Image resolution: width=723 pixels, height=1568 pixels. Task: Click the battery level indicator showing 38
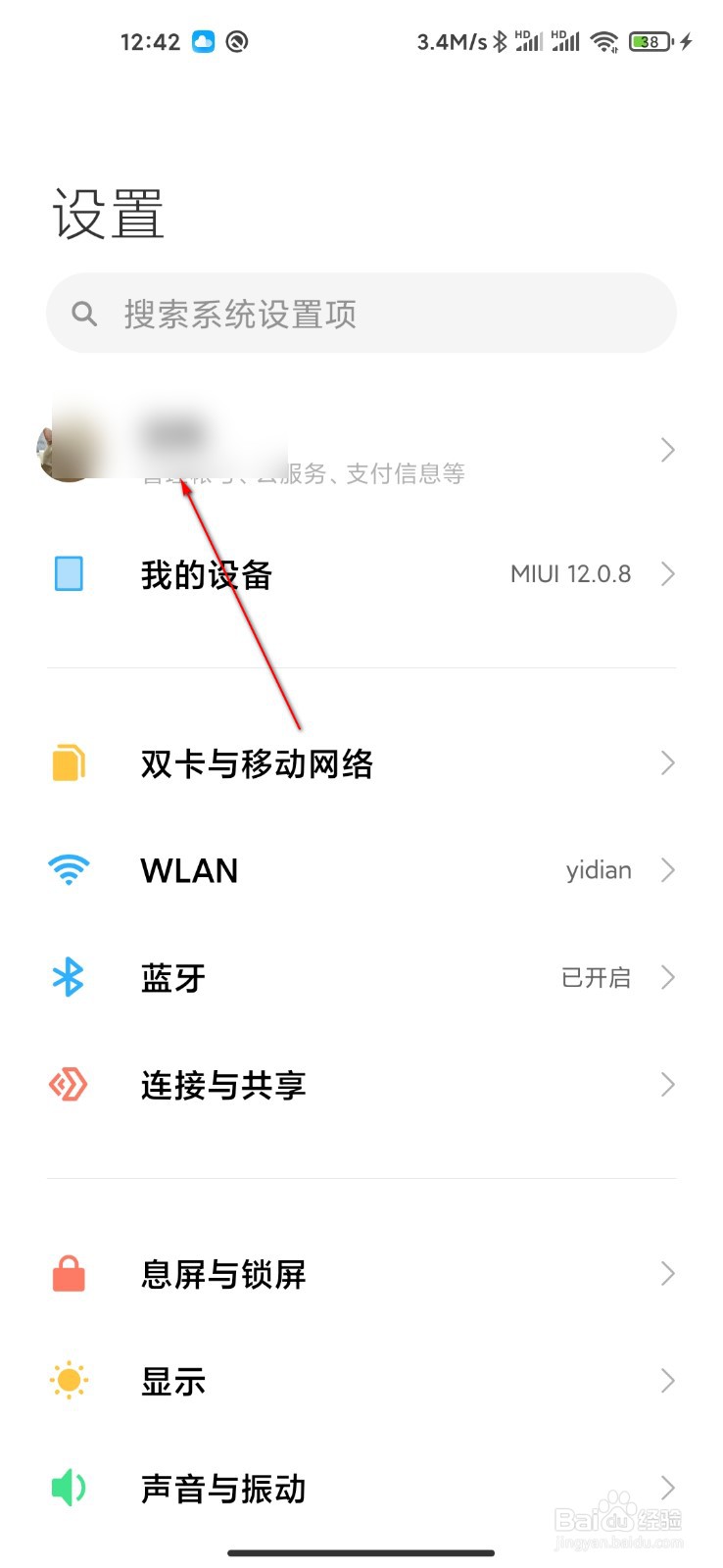tap(650, 41)
